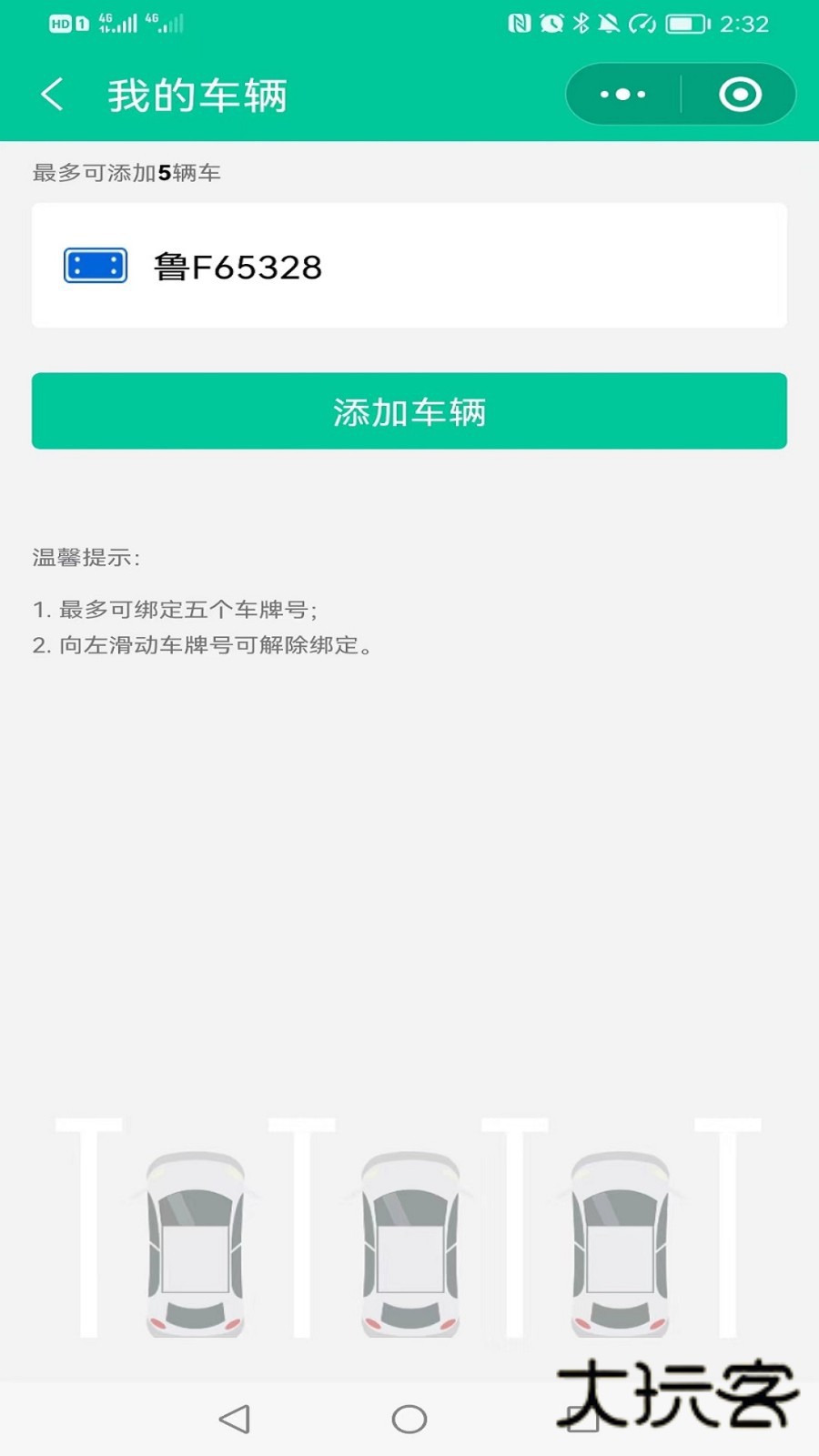Tap the mini-program close/capsule circle button

(x=740, y=94)
